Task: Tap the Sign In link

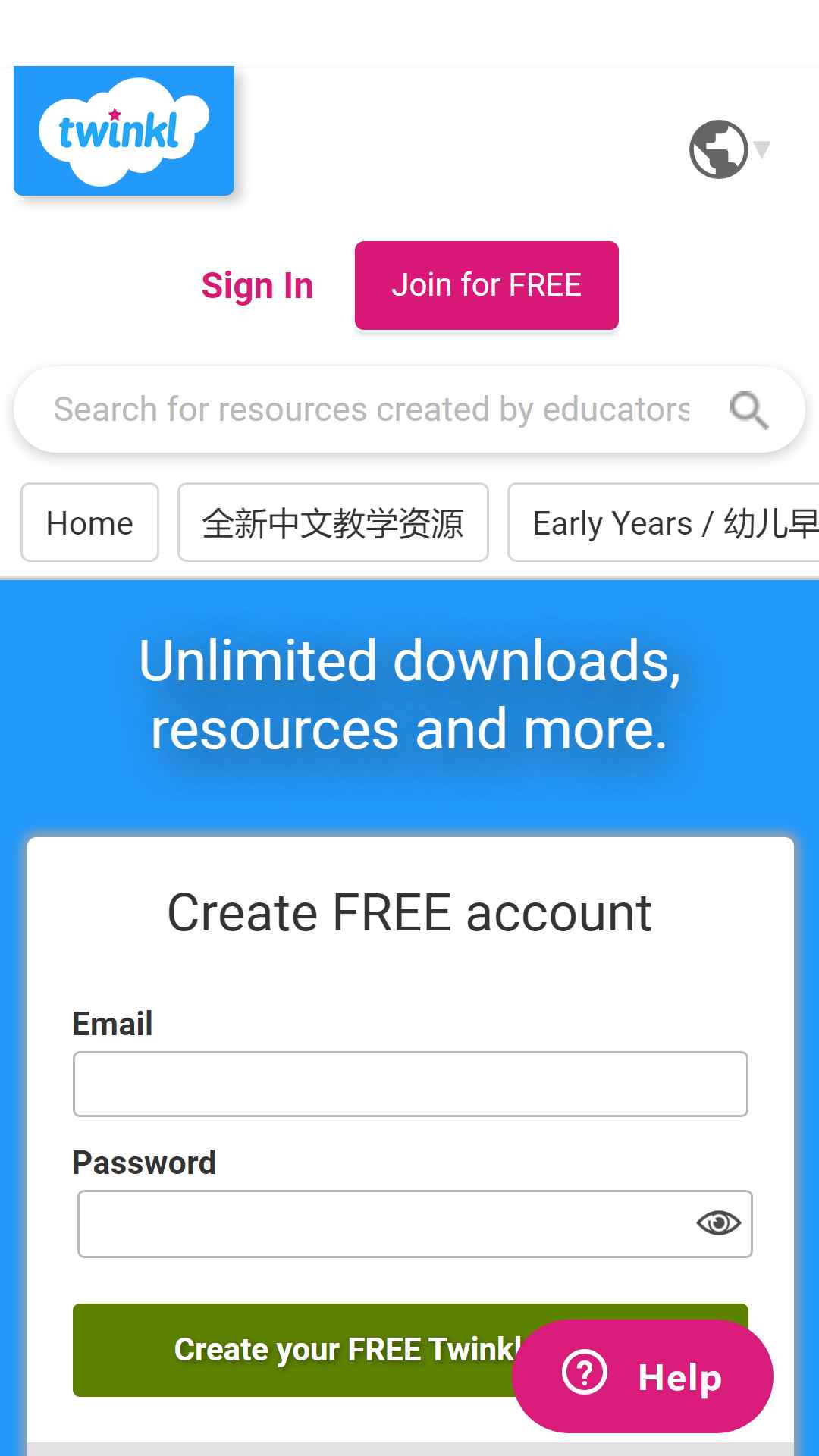Action: (x=257, y=286)
